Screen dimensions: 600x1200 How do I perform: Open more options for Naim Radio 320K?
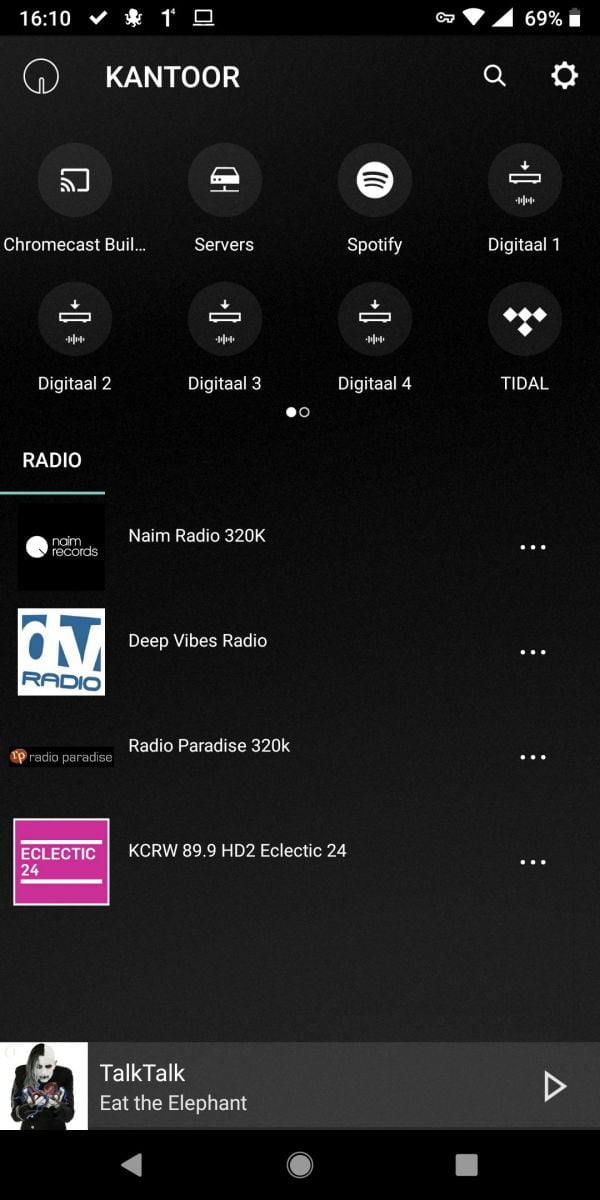[533, 547]
